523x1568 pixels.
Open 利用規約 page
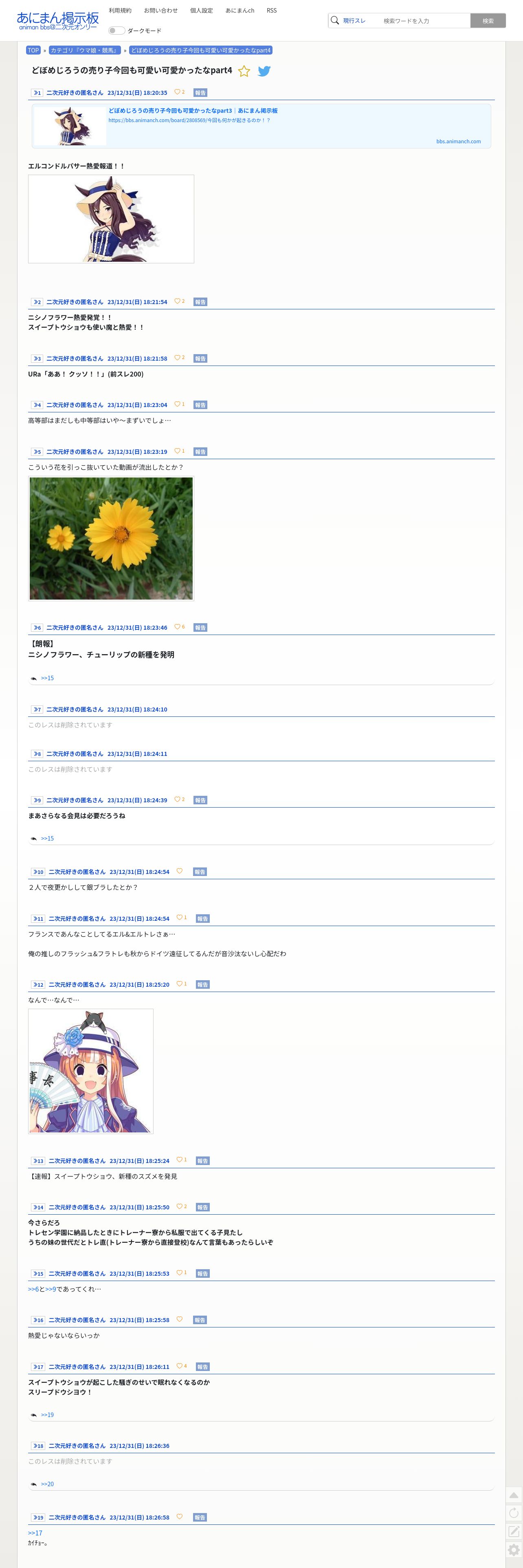click(120, 10)
